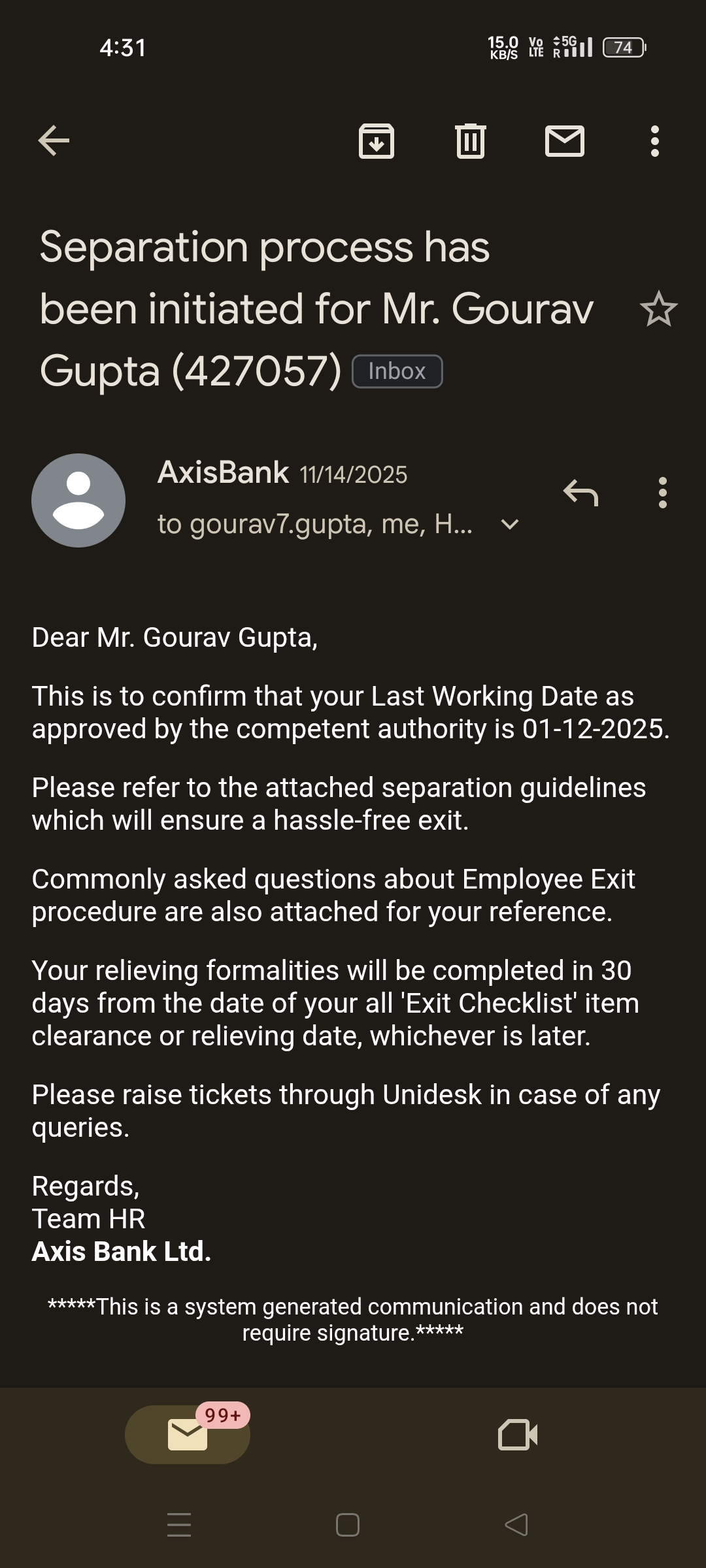Go to the home screen

tap(347, 1525)
